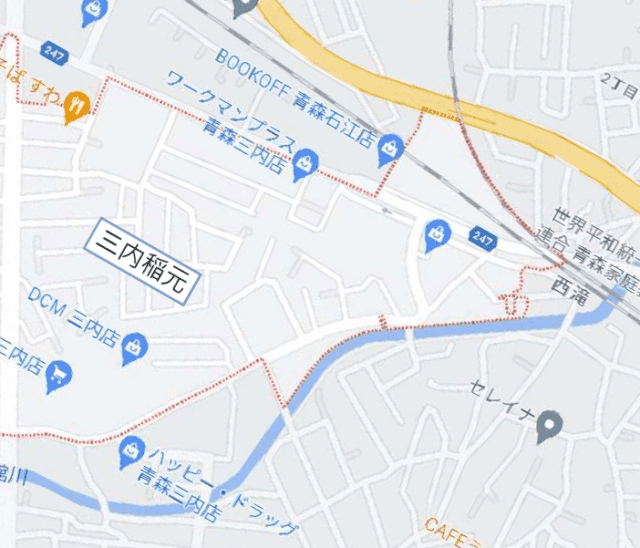Viewport: 640px width, 548px height.
Task: Tap the DCM 三内店 store pin
Action: coord(132,347)
